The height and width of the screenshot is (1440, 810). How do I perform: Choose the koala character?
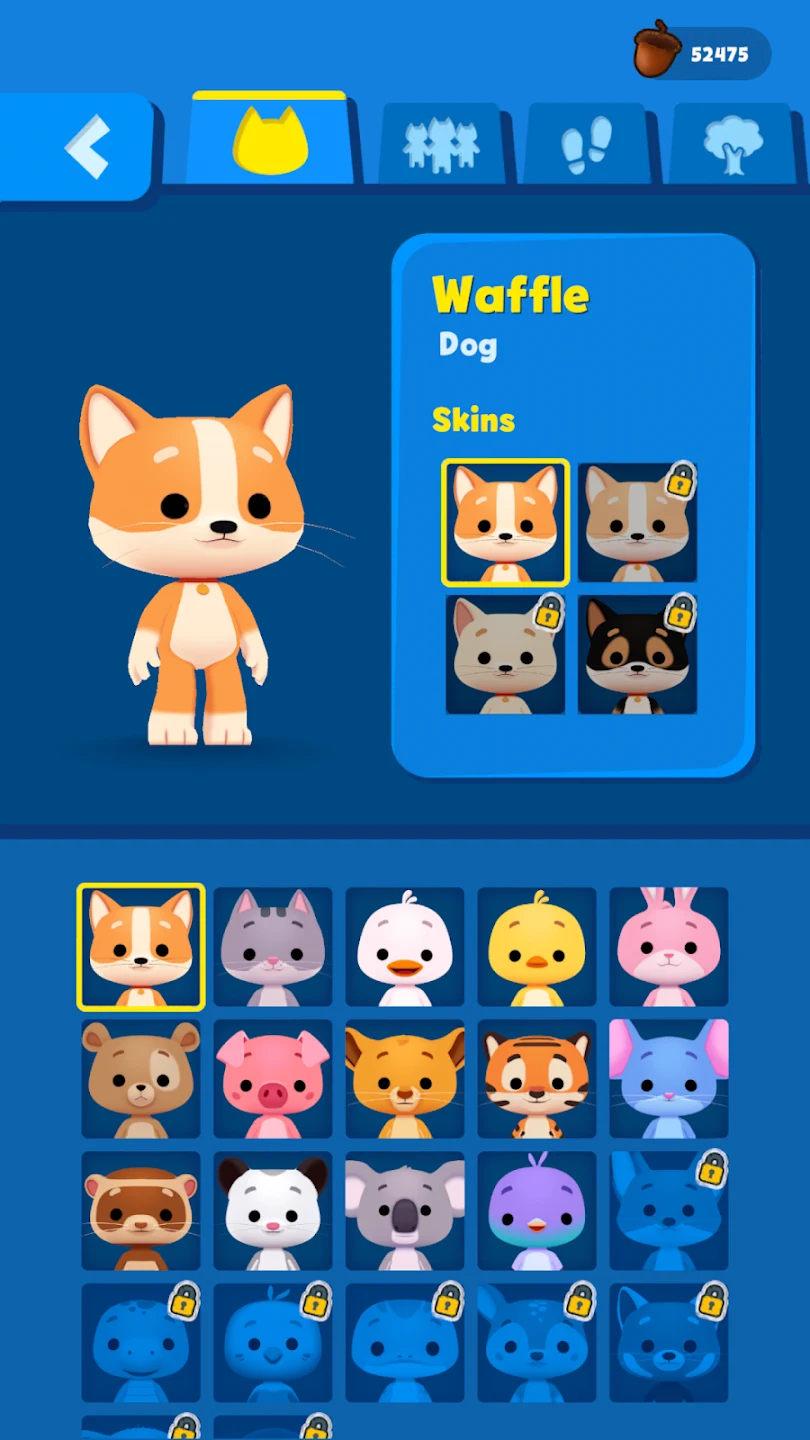(405, 1211)
